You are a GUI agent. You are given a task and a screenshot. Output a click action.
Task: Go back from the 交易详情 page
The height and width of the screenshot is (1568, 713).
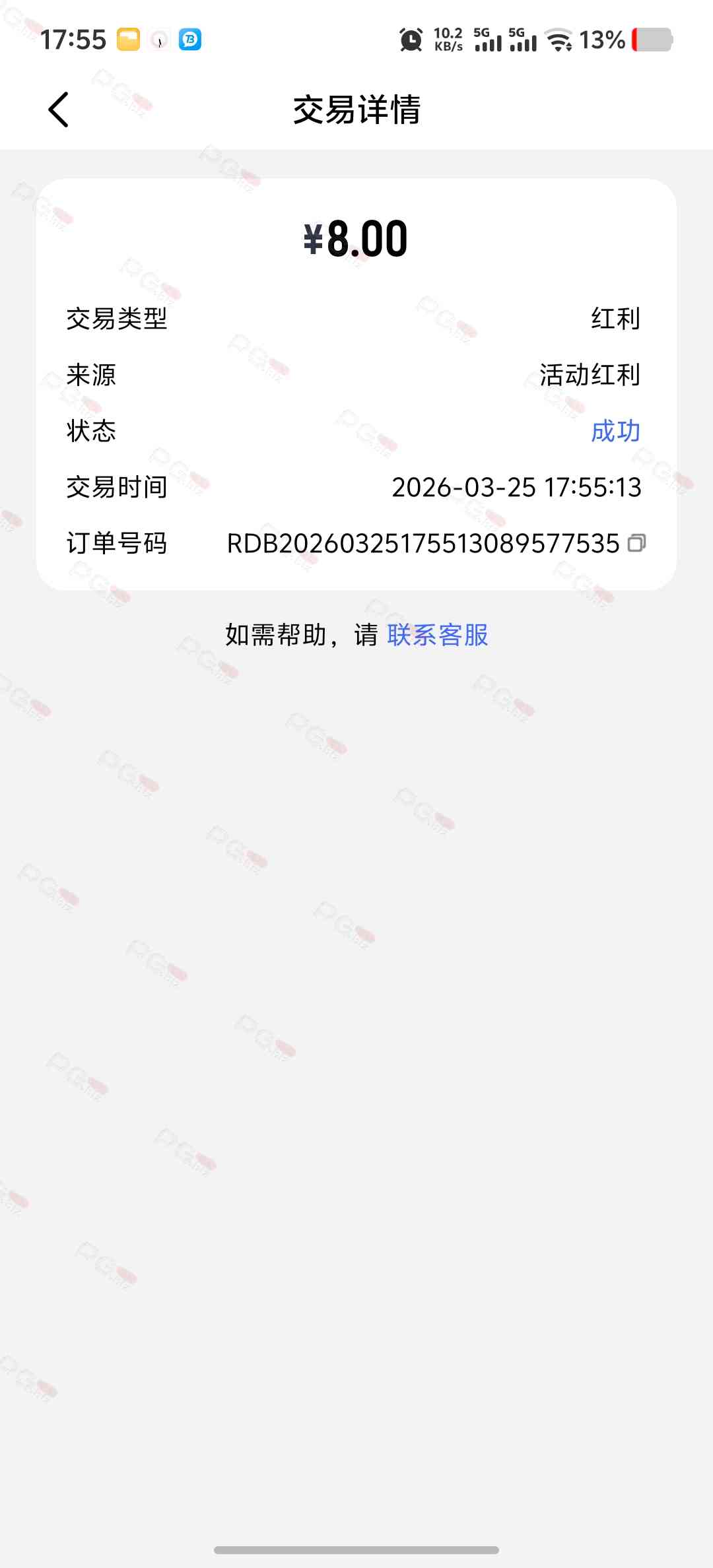59,110
